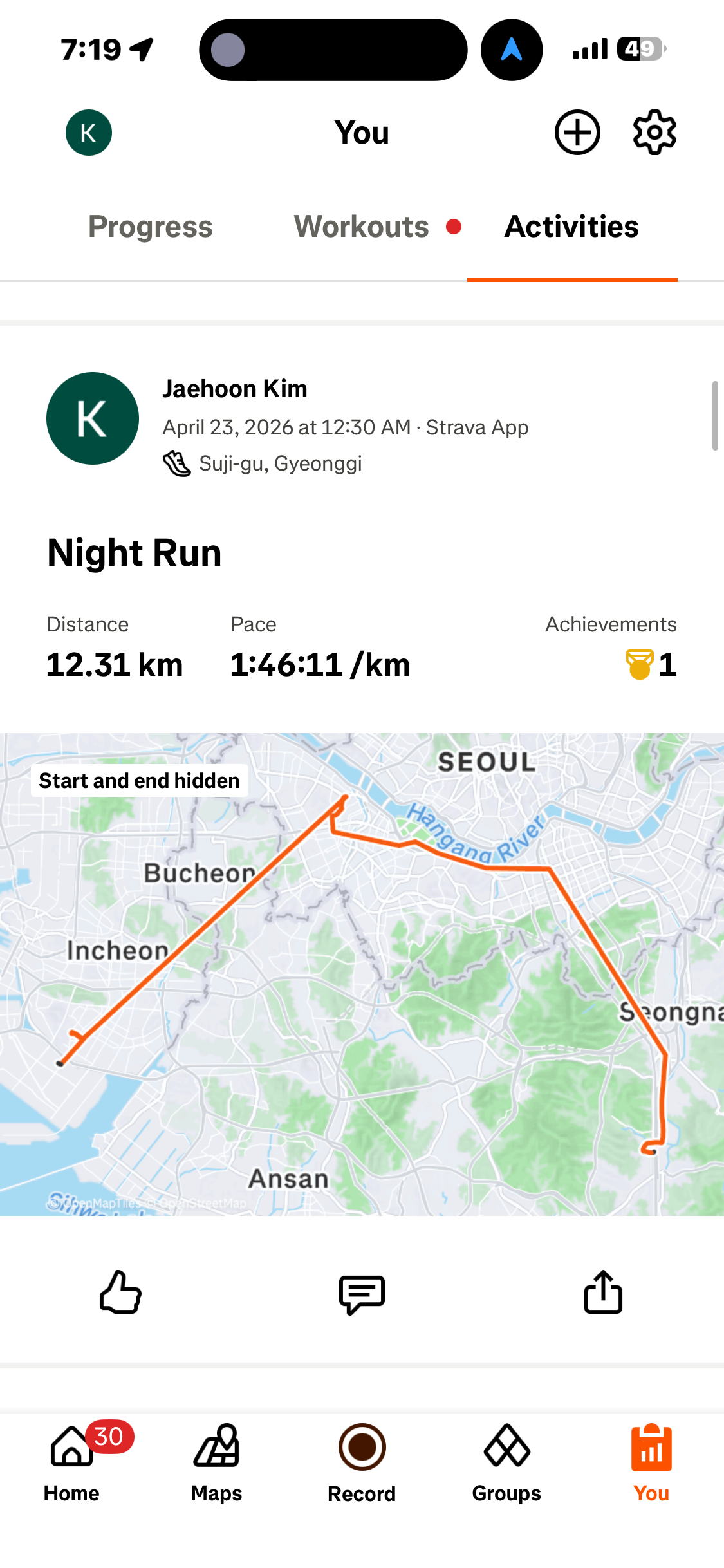This screenshot has height=1568, width=724.
Task: Share the Night Run activity
Action: coord(603,1291)
